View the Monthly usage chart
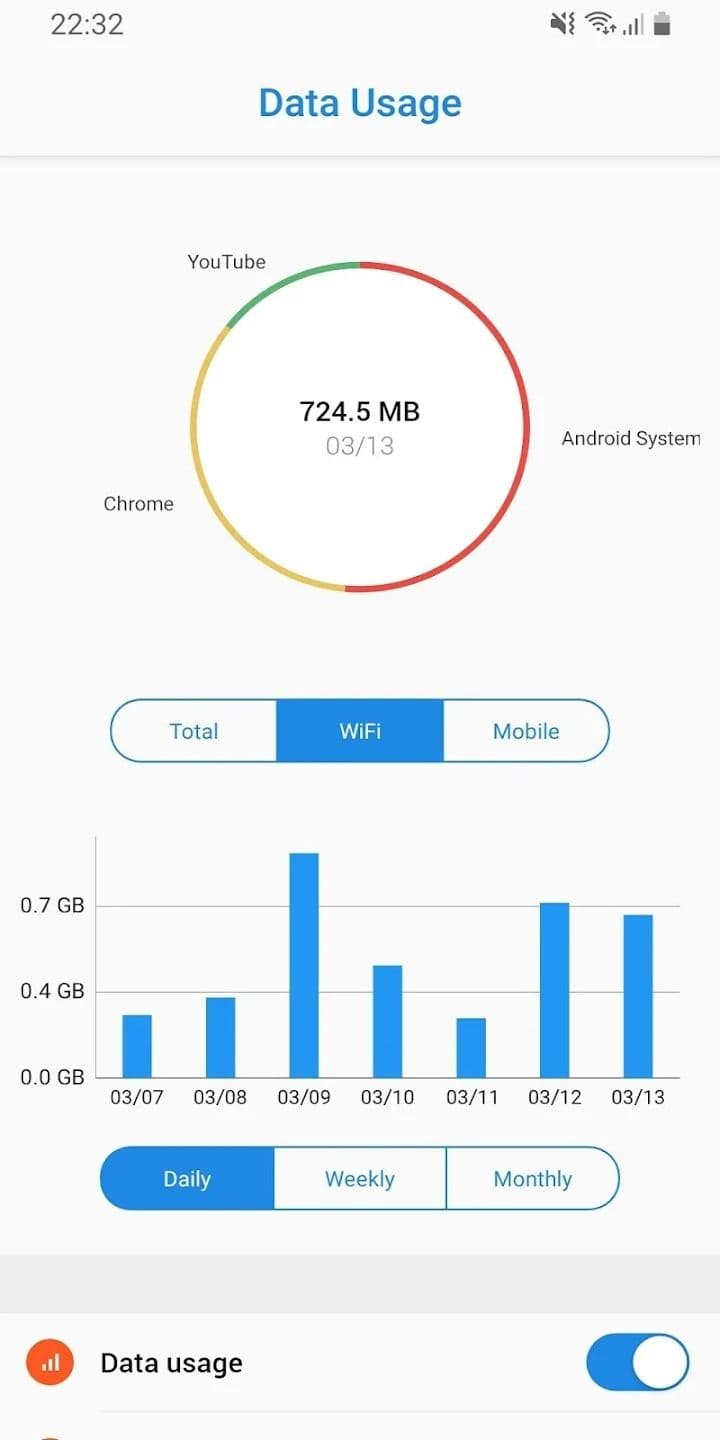The width and height of the screenshot is (720, 1440). tap(533, 1179)
